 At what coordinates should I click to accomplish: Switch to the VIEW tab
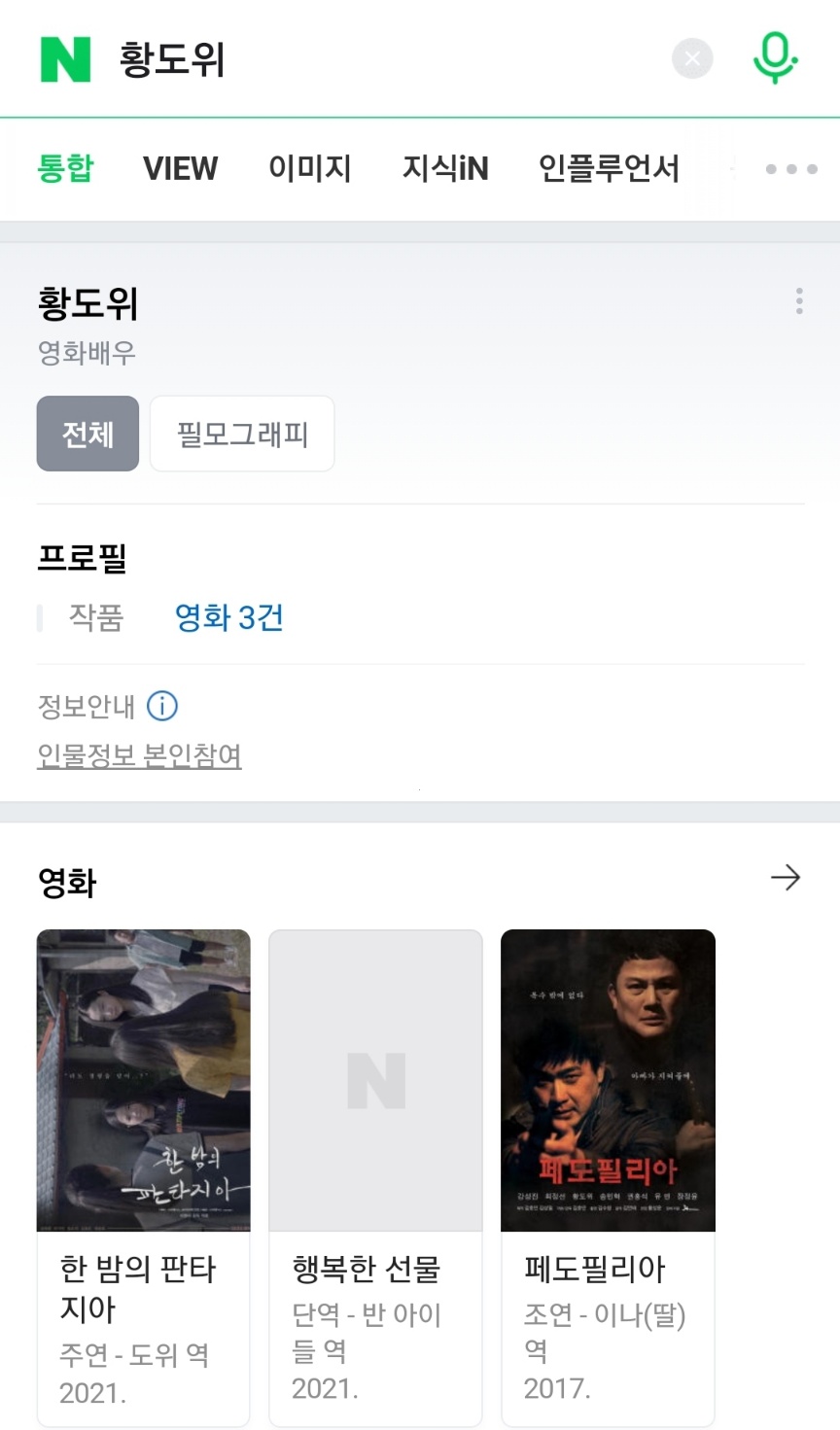pos(180,168)
